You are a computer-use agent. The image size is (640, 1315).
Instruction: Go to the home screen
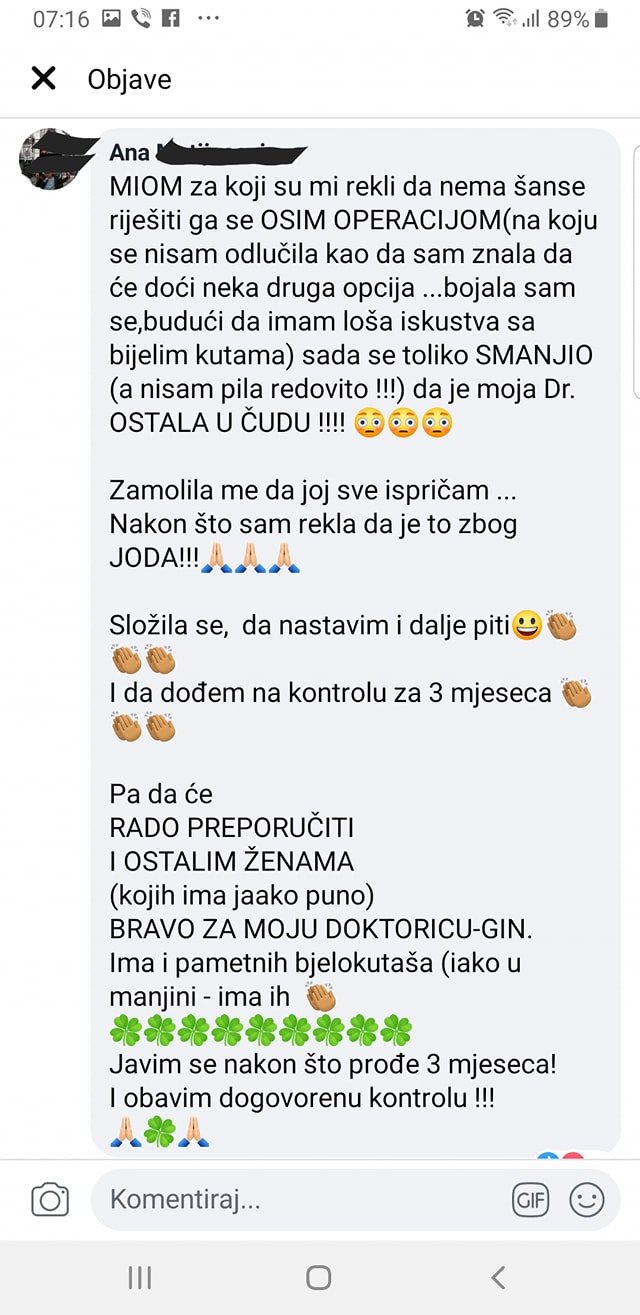pos(319,1277)
